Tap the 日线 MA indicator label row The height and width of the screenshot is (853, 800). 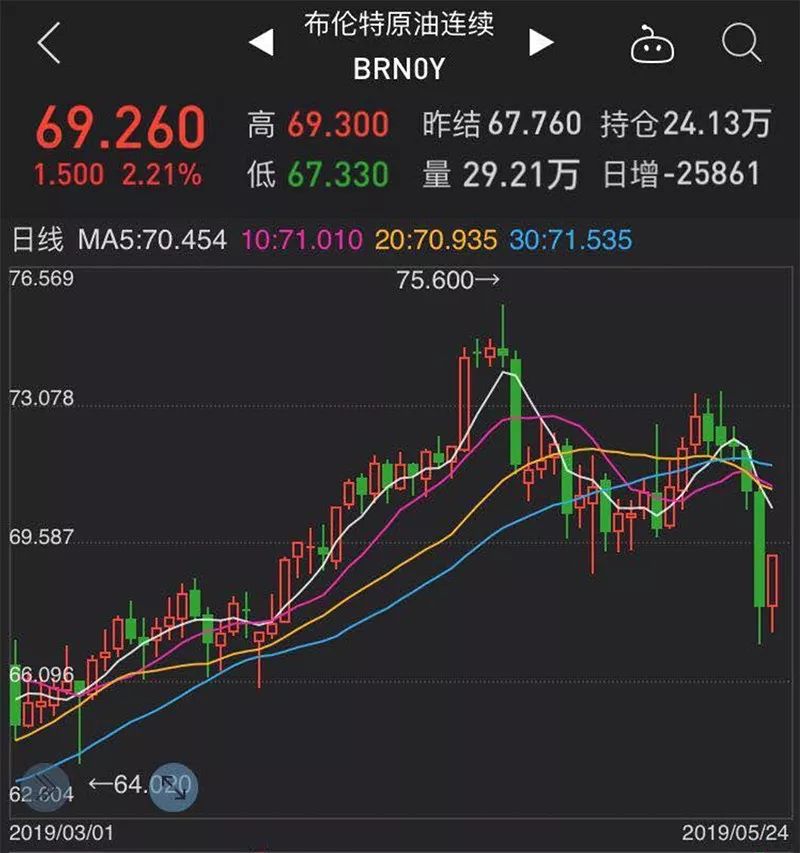pos(320,240)
